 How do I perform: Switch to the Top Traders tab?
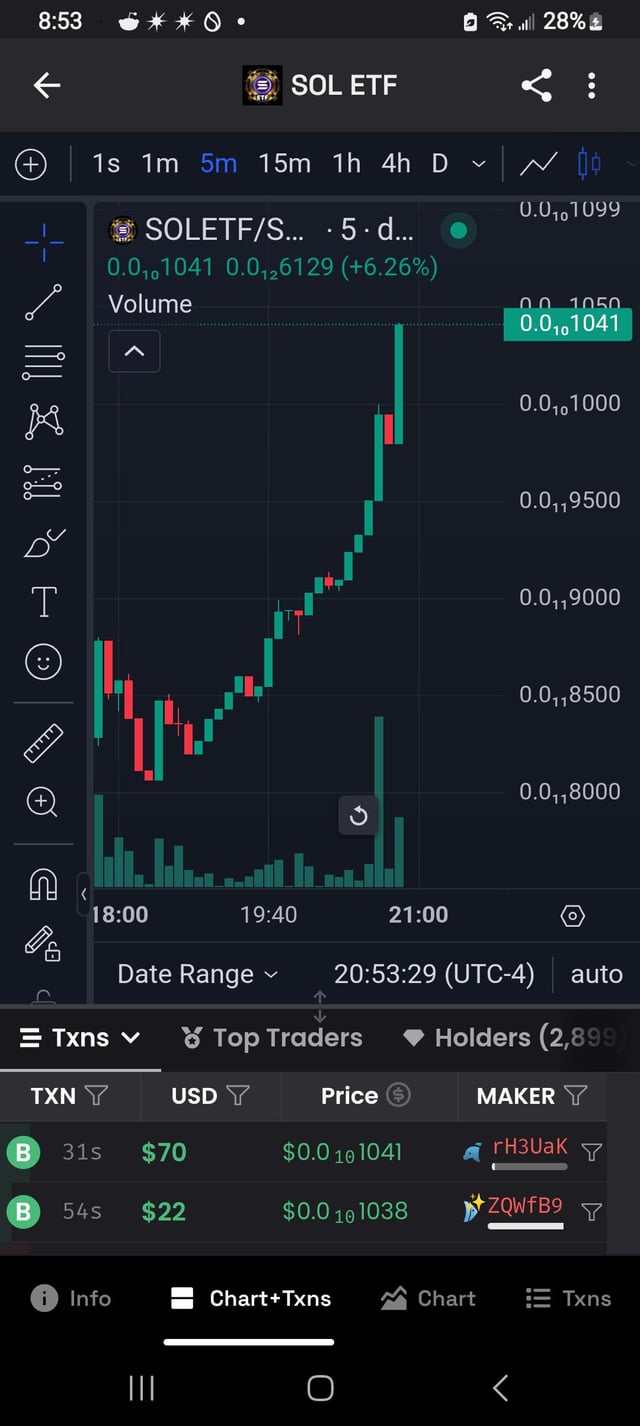(272, 1038)
